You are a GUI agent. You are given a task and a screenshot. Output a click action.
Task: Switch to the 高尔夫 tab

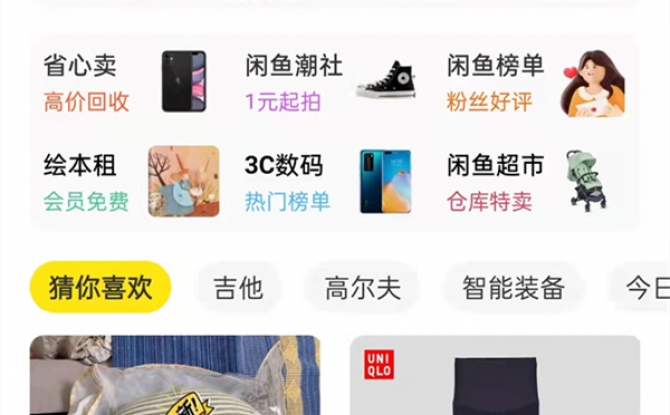pos(362,289)
